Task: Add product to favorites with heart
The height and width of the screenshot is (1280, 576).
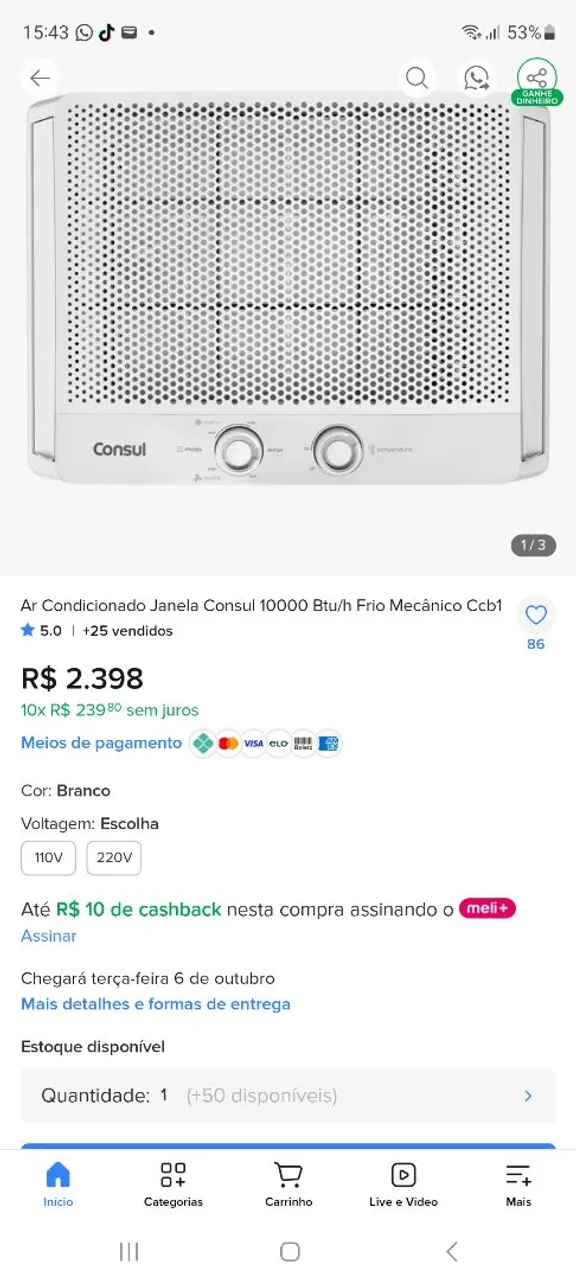Action: pos(536,615)
